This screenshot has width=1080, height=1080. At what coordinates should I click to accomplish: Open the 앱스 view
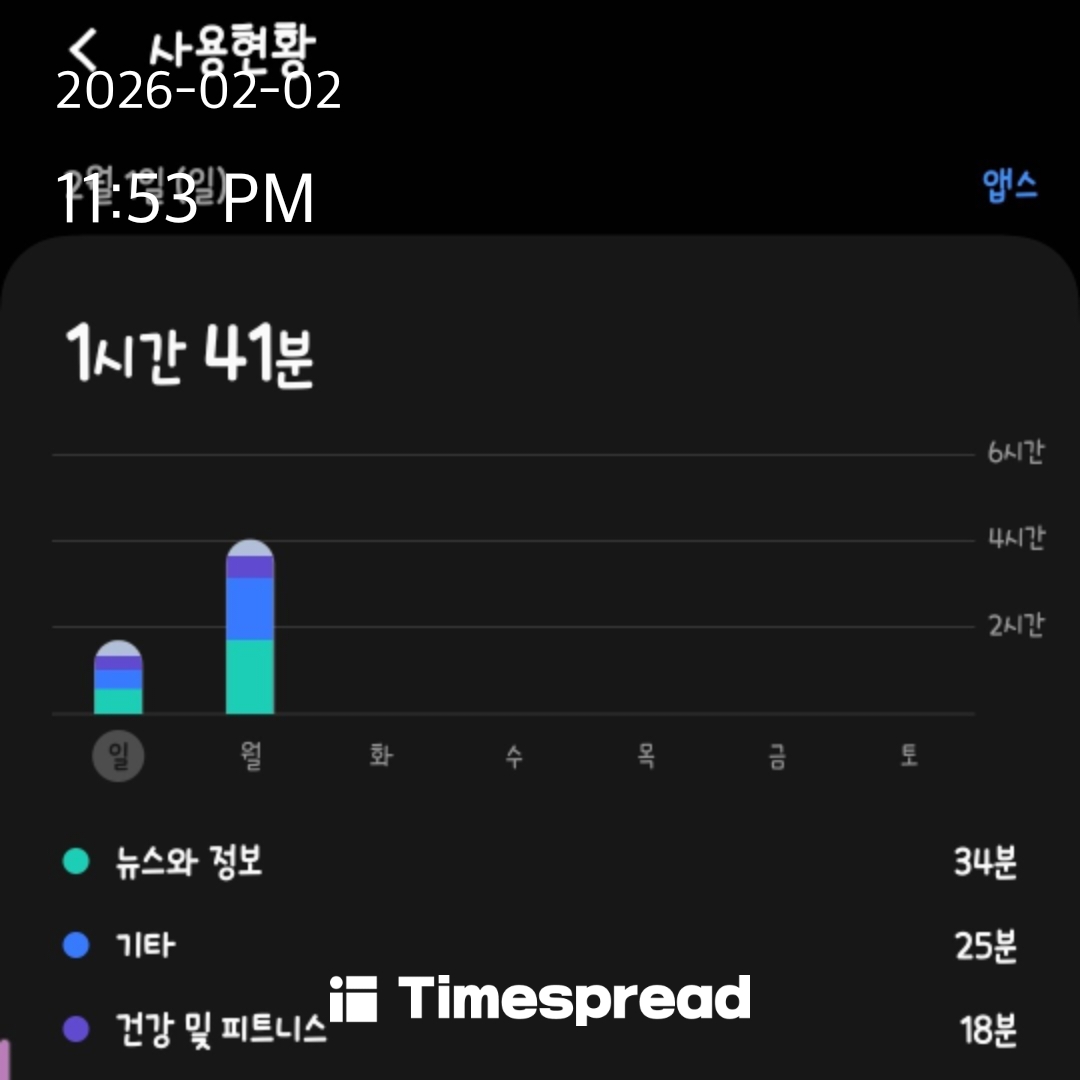(x=1010, y=187)
